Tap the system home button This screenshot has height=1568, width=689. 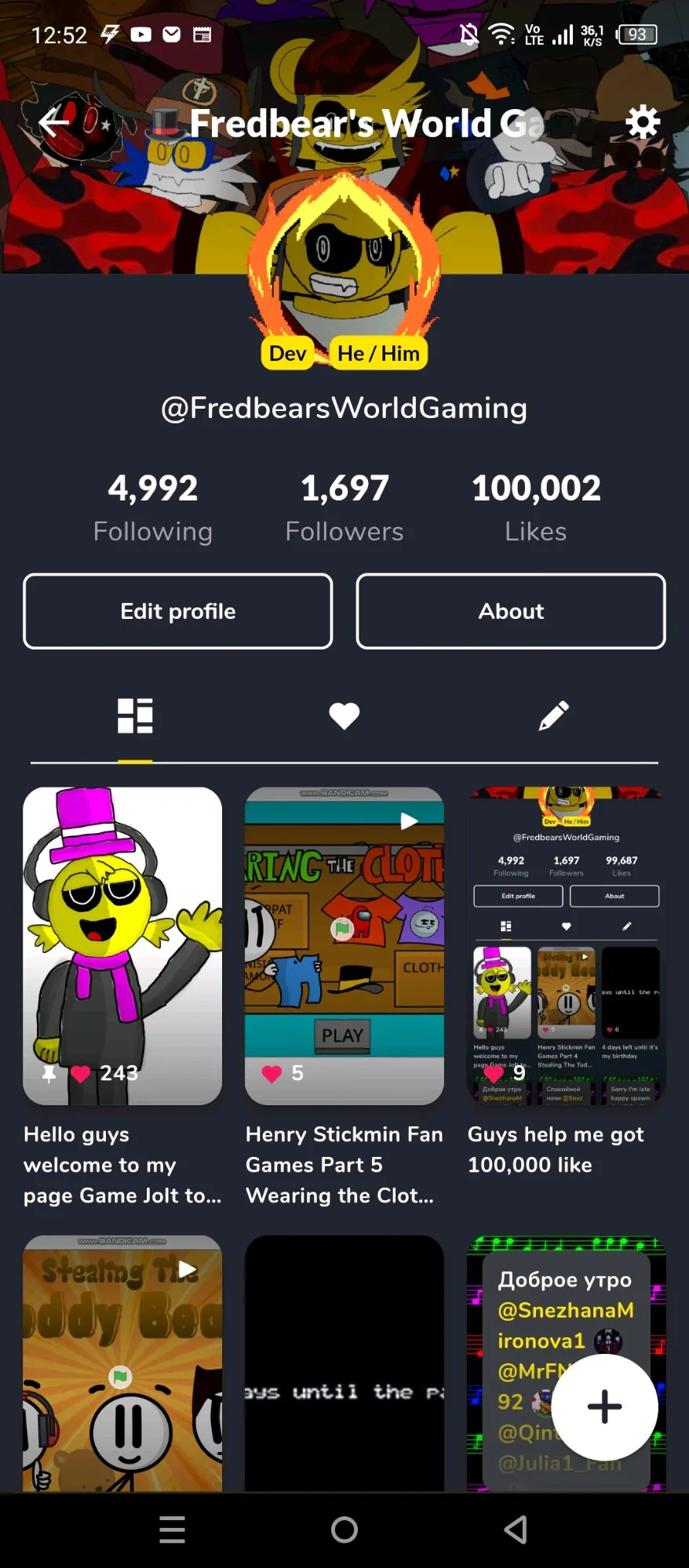[x=344, y=1530]
